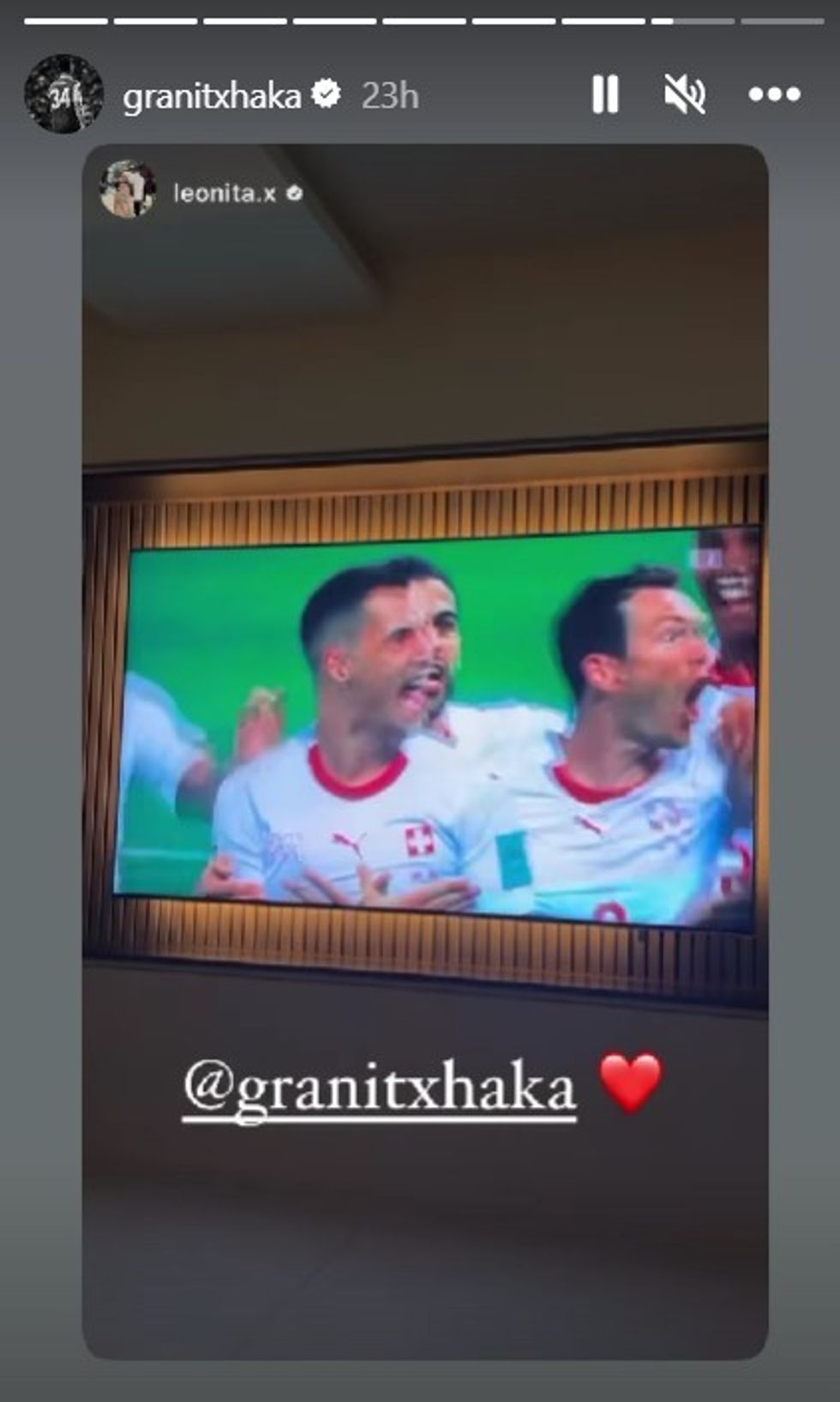Open granitxhaka's profile picture
This screenshot has width=840, height=1402.
pyautogui.click(x=63, y=94)
